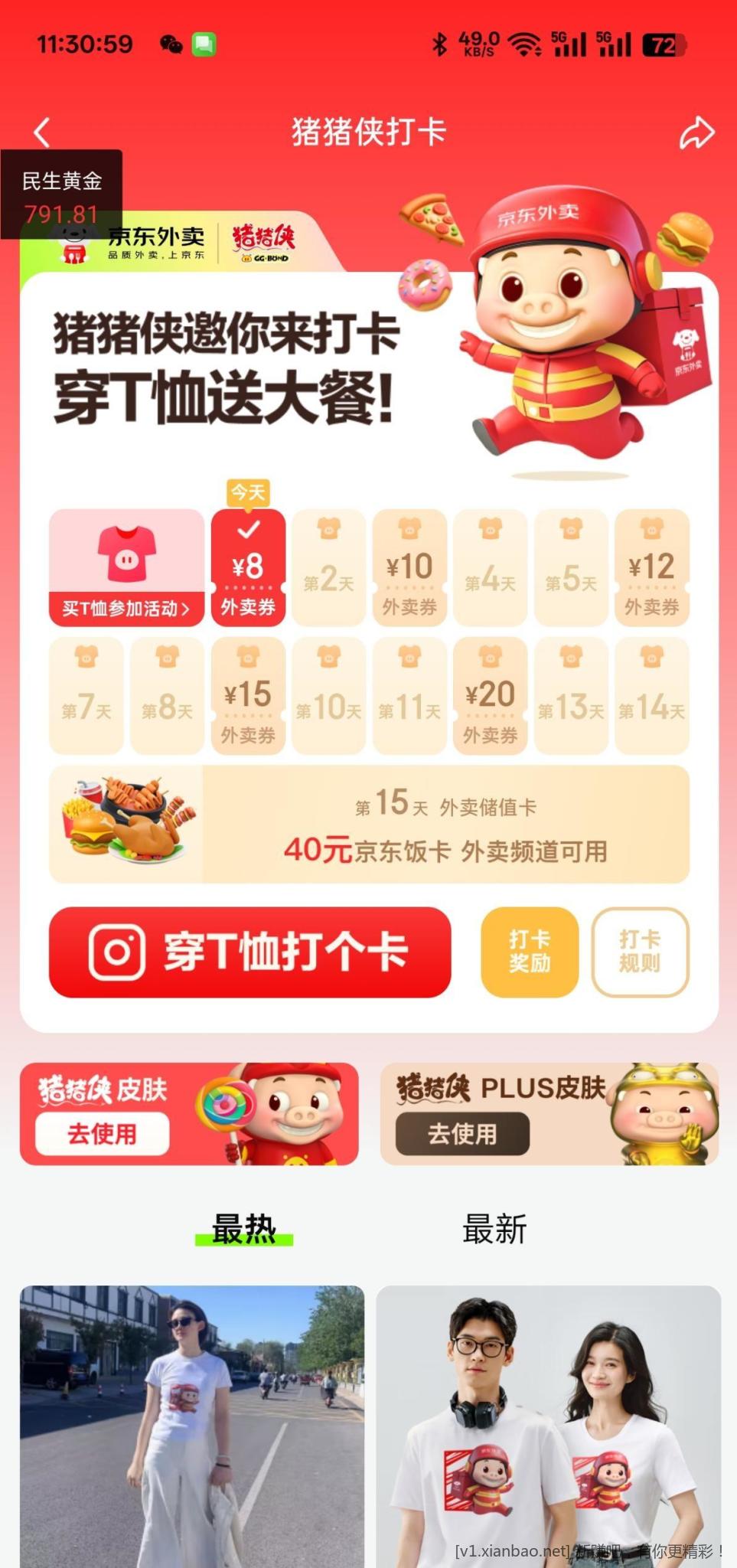Open 买T恤参加活动 entry
The width and height of the screenshot is (737, 1568).
pyautogui.click(x=126, y=568)
